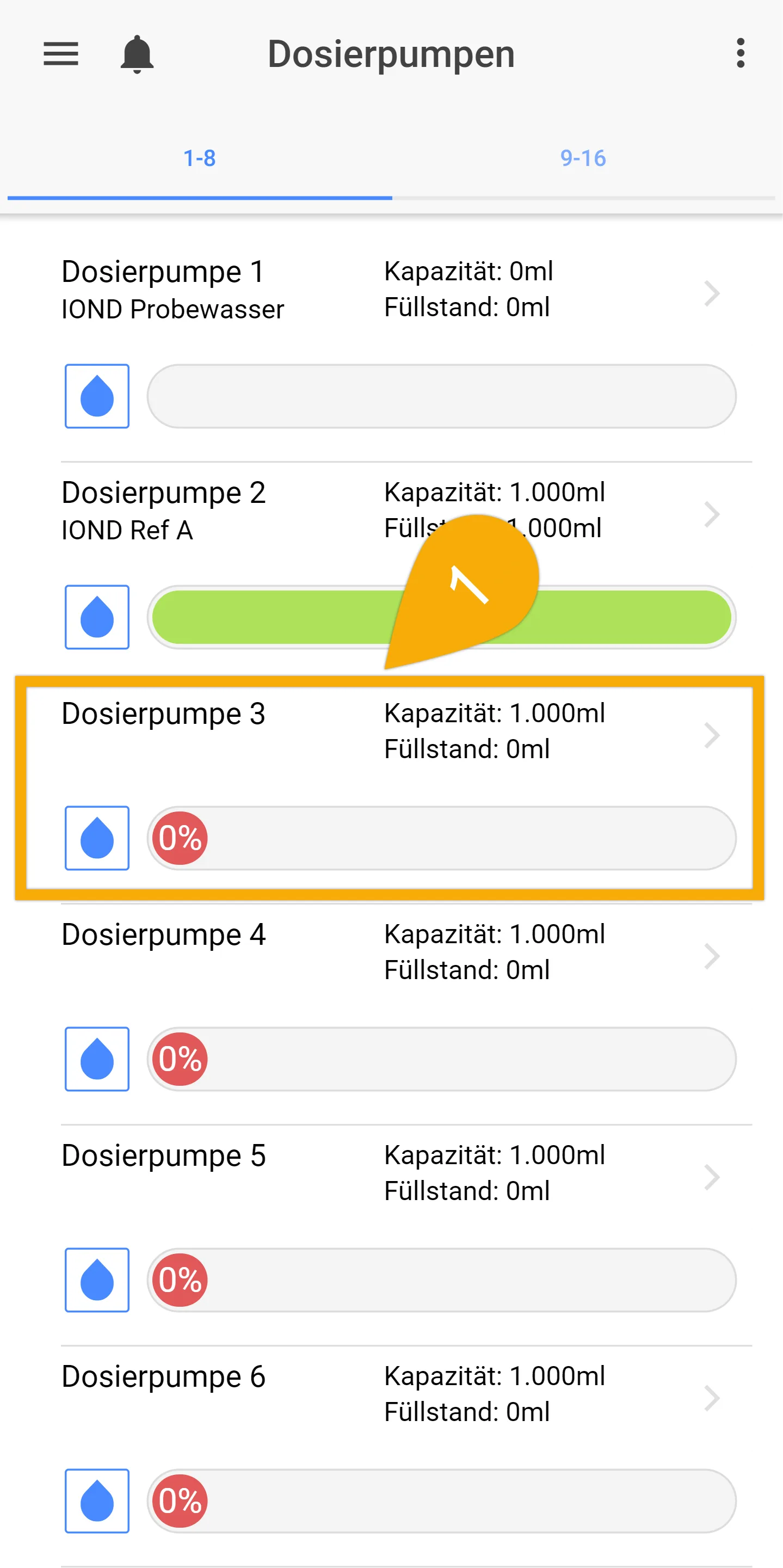Switch to the 9-16 pumps tab
783x1568 pixels.
click(x=583, y=159)
